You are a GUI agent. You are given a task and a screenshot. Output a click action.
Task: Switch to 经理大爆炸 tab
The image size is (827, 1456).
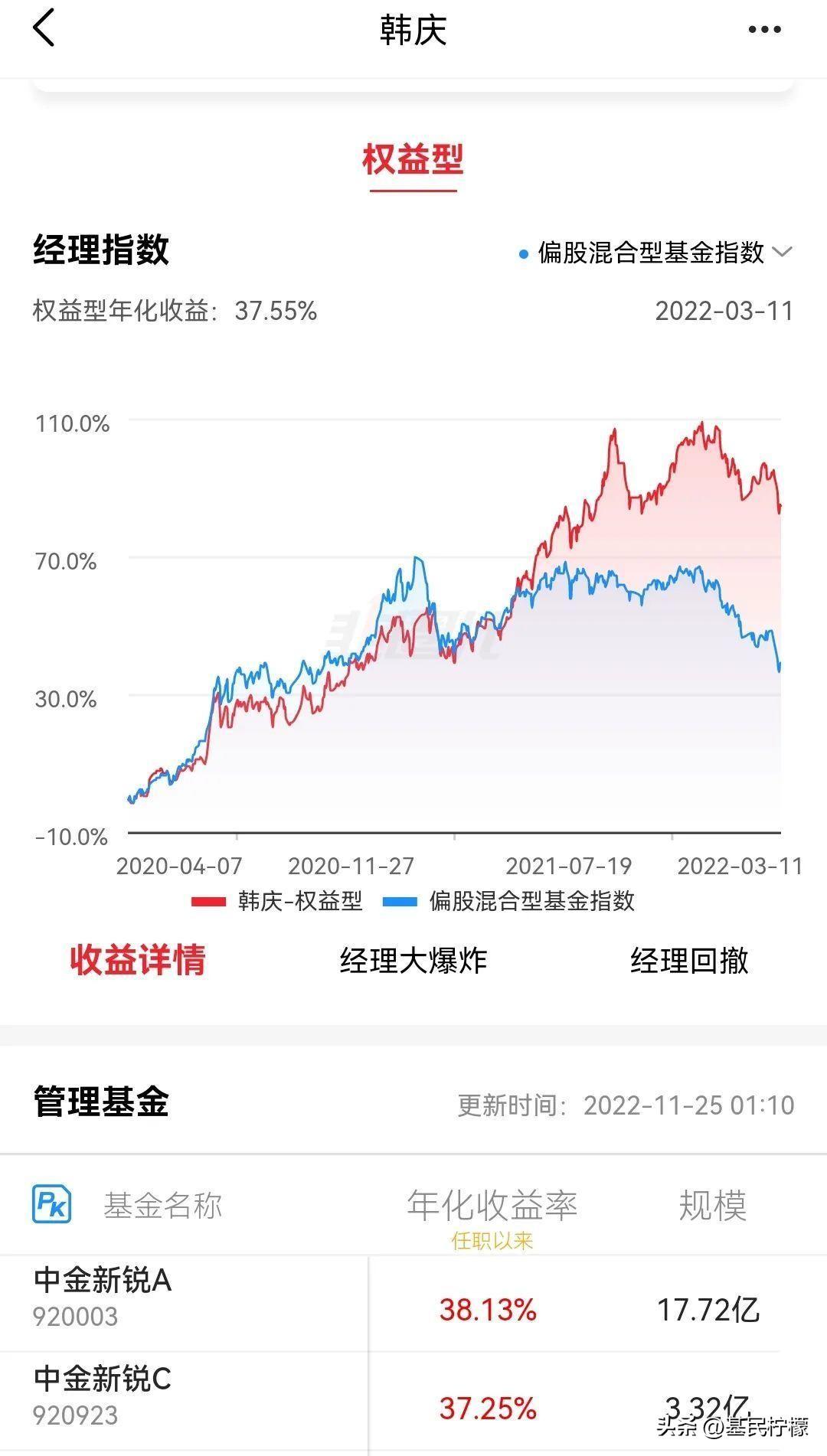click(413, 960)
